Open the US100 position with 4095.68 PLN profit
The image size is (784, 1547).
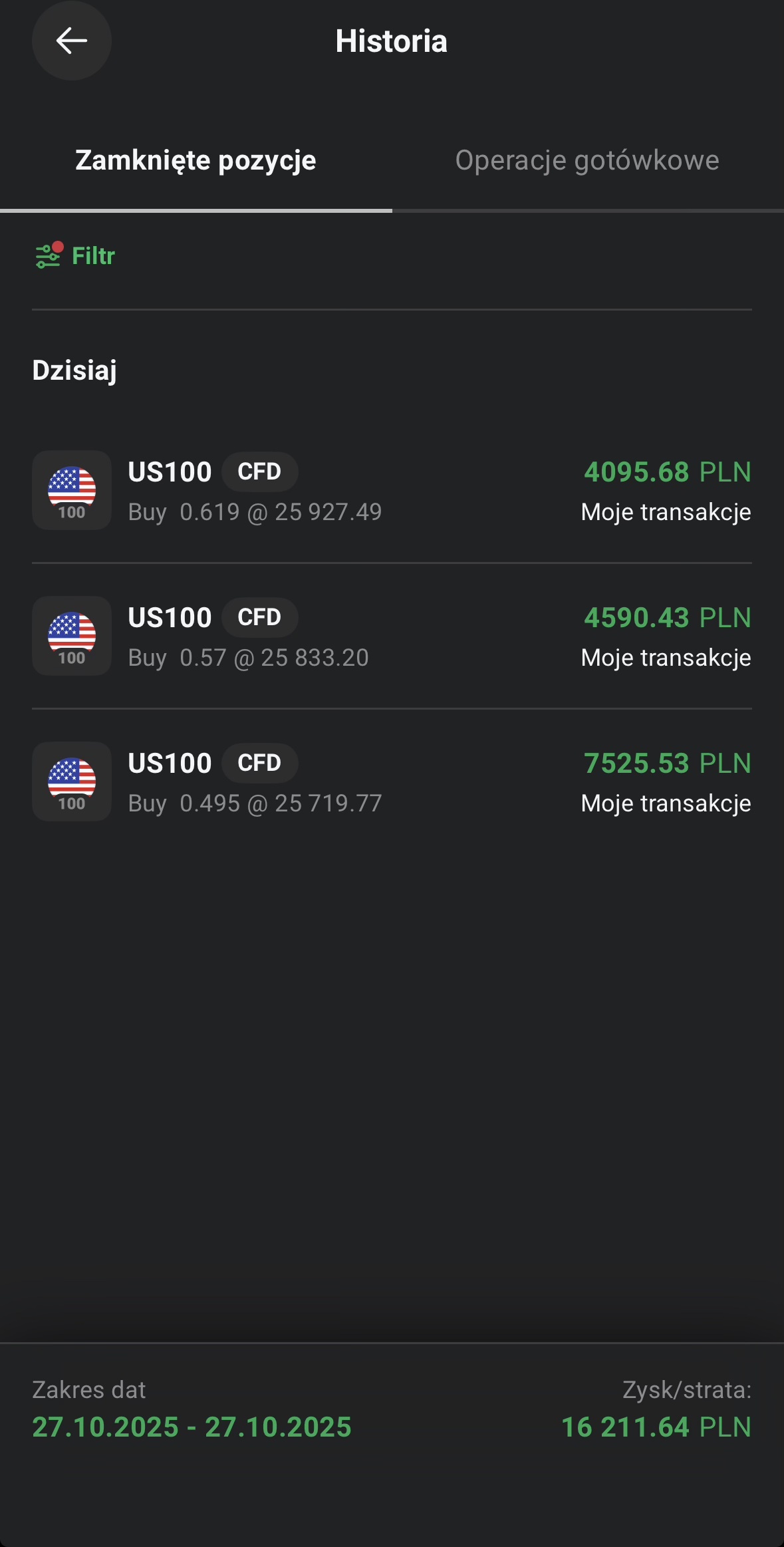point(392,491)
